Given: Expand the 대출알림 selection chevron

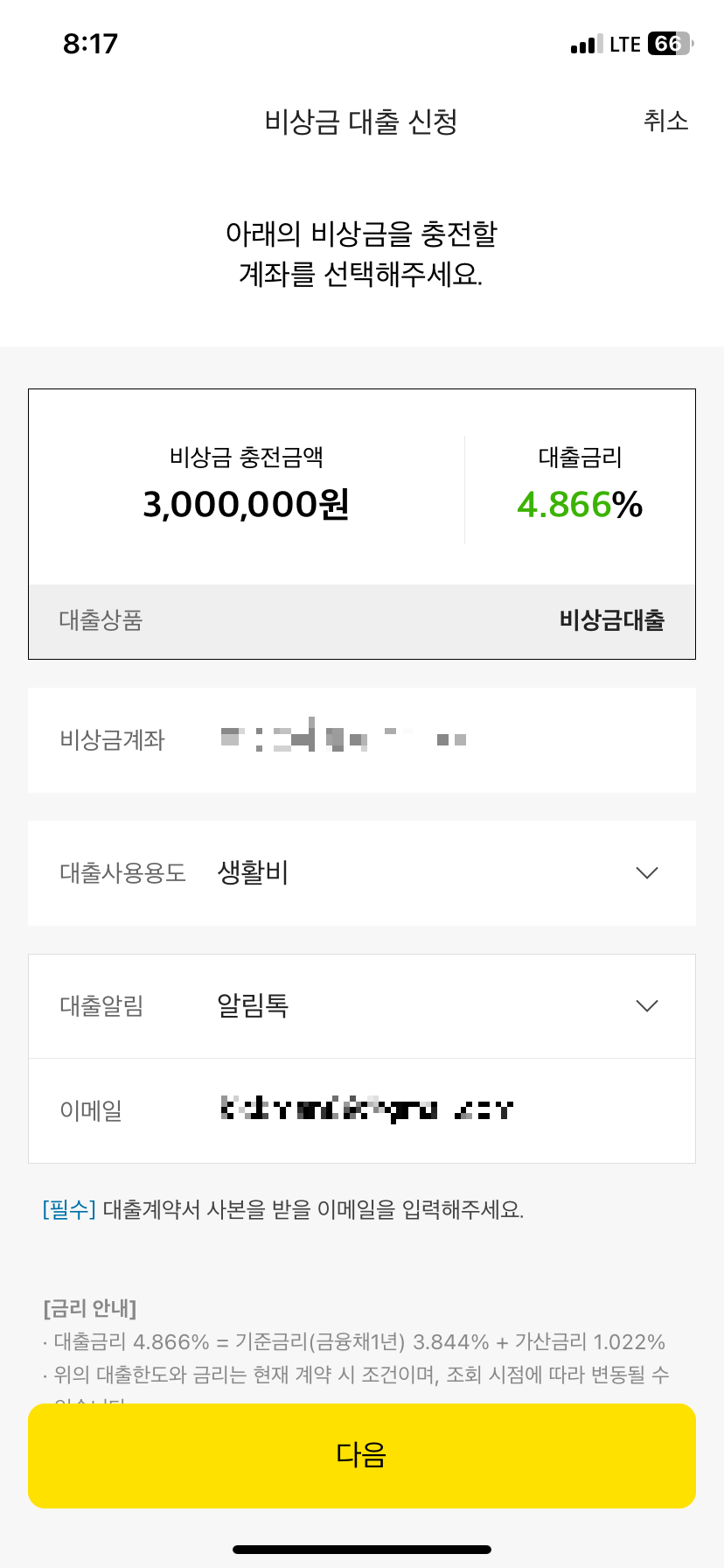Looking at the screenshot, I should 647,1005.
